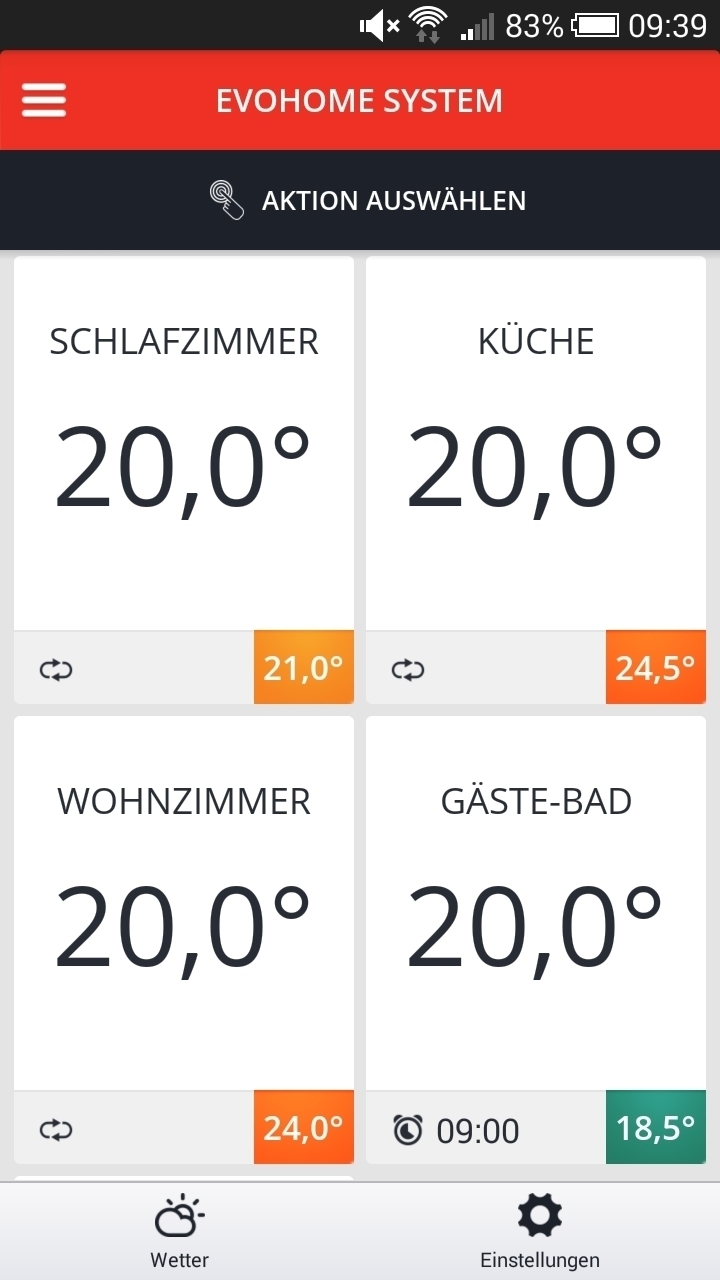The height and width of the screenshot is (1280, 720).
Task: Open Einstellungen settings tab
Action: [540, 1232]
